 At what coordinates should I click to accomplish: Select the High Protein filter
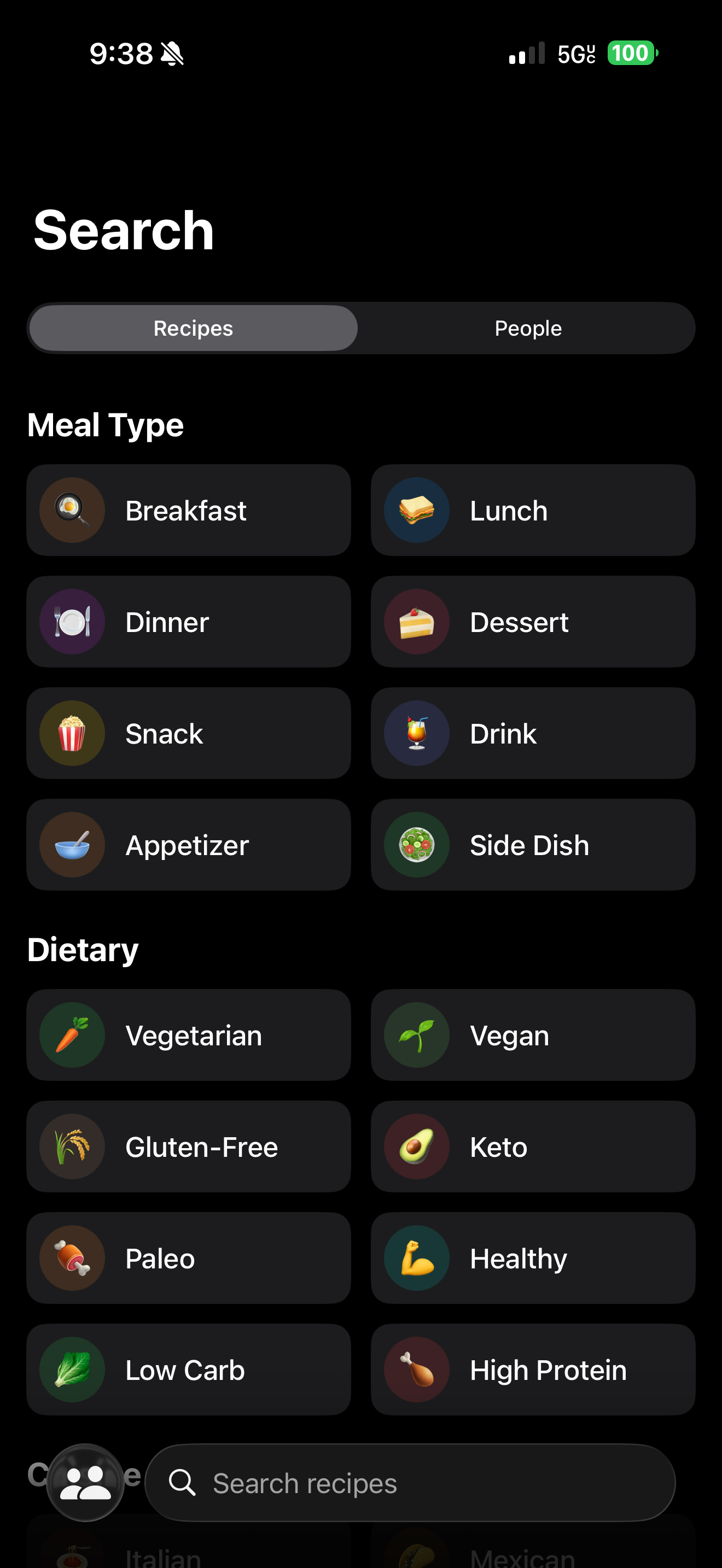tap(533, 1370)
